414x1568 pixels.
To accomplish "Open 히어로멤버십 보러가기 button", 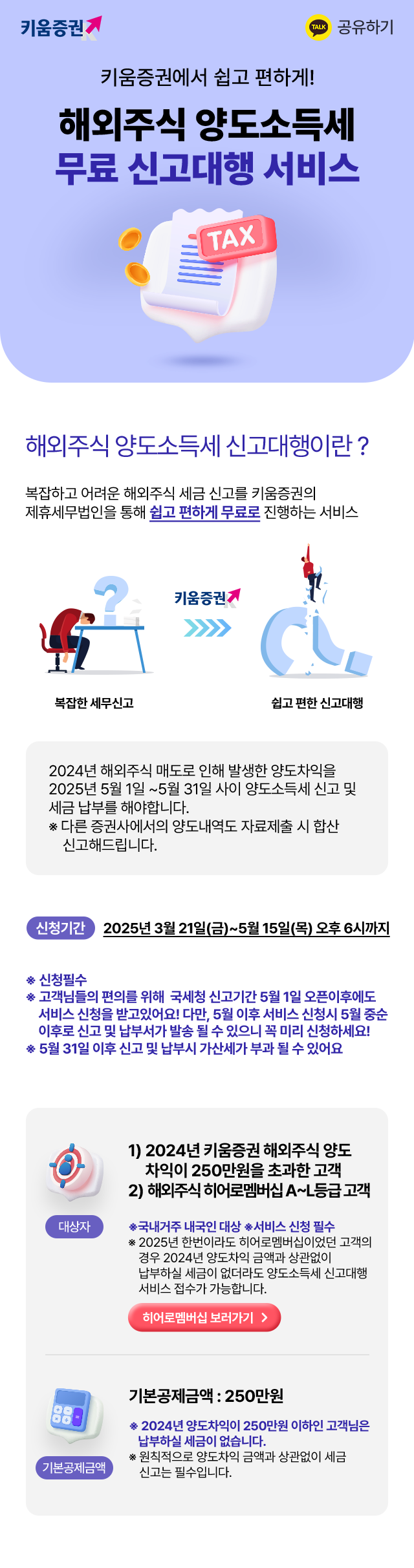I will coord(204,1318).
